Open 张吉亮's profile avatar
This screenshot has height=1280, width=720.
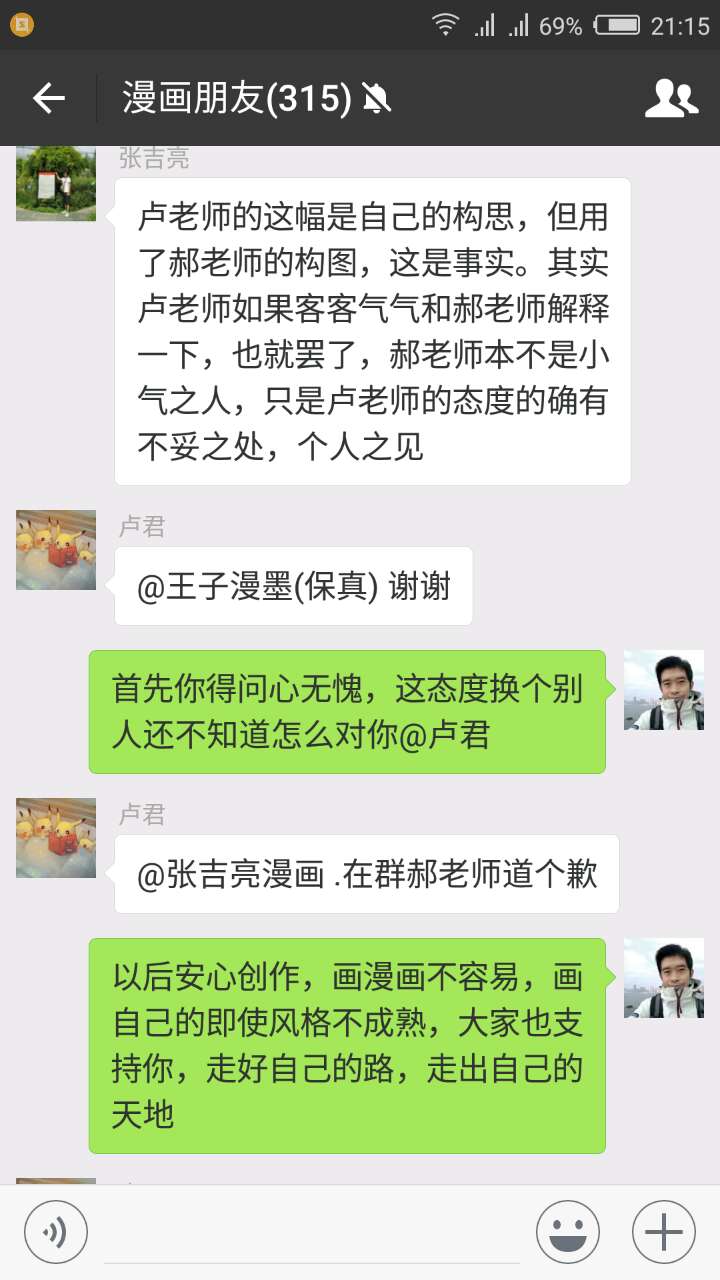point(56,183)
